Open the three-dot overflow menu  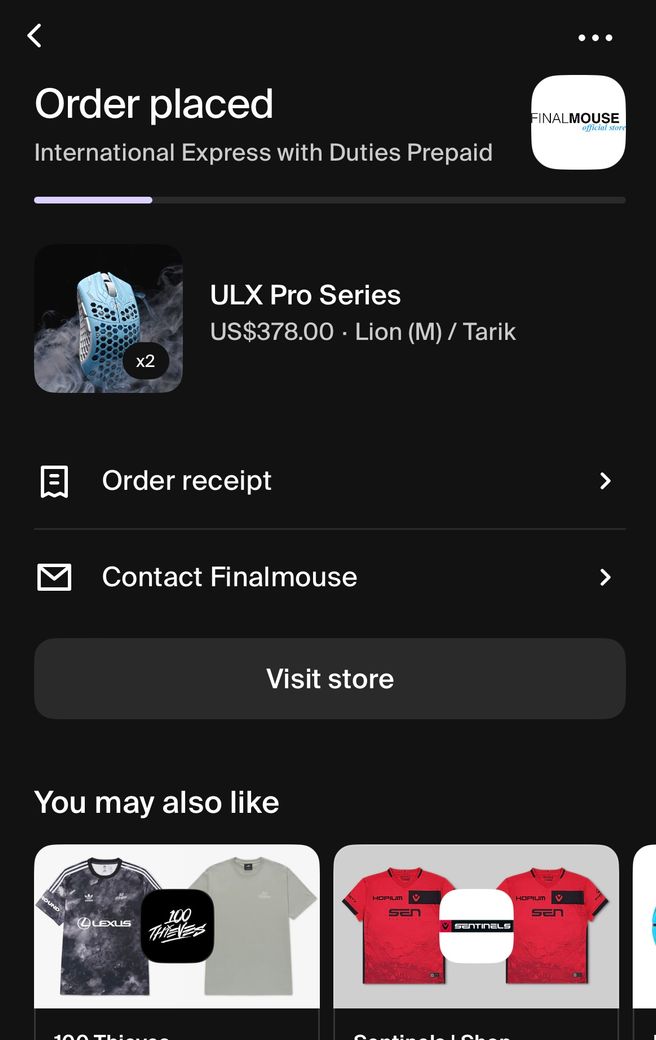coord(595,38)
